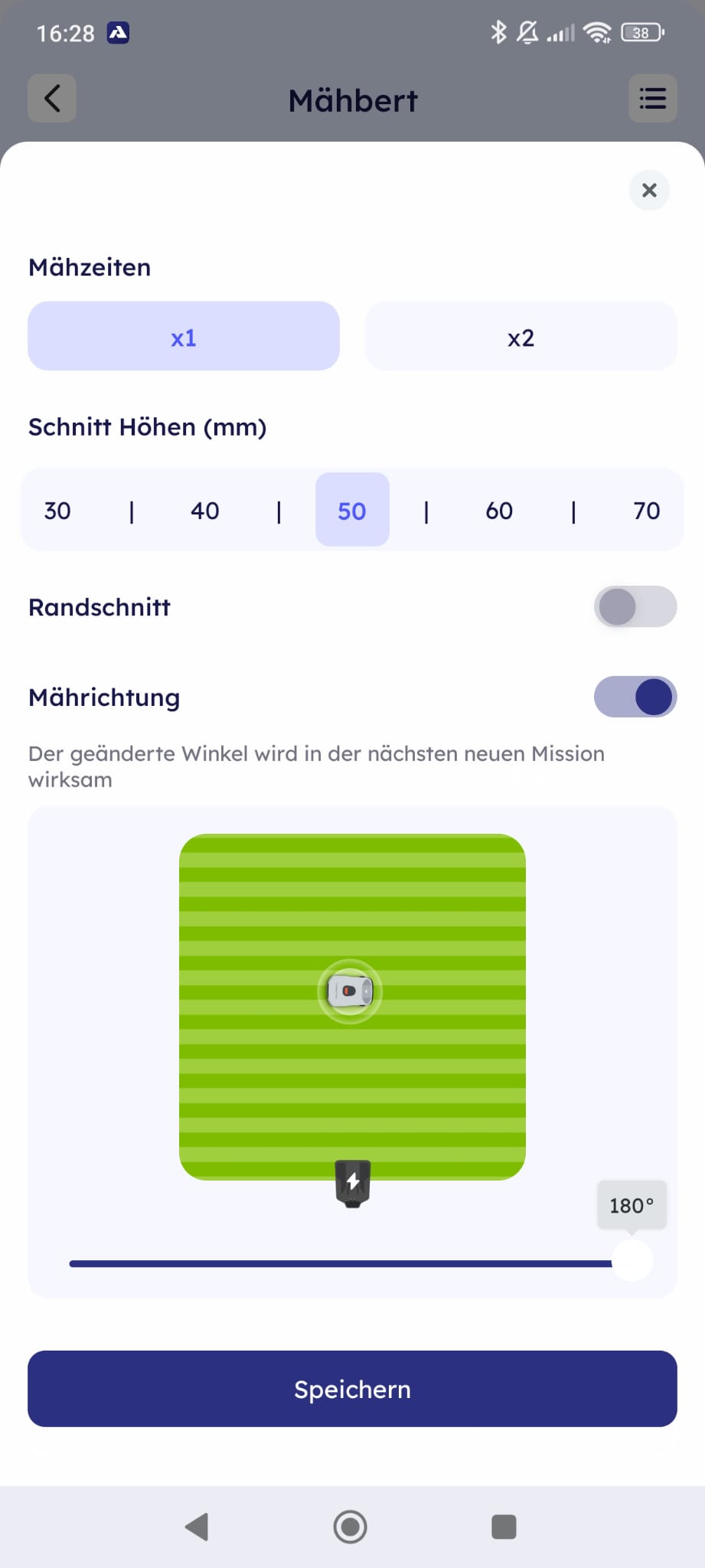The height and width of the screenshot is (1568, 705).
Task: Save settings with the Speichern button
Action: click(x=352, y=1388)
